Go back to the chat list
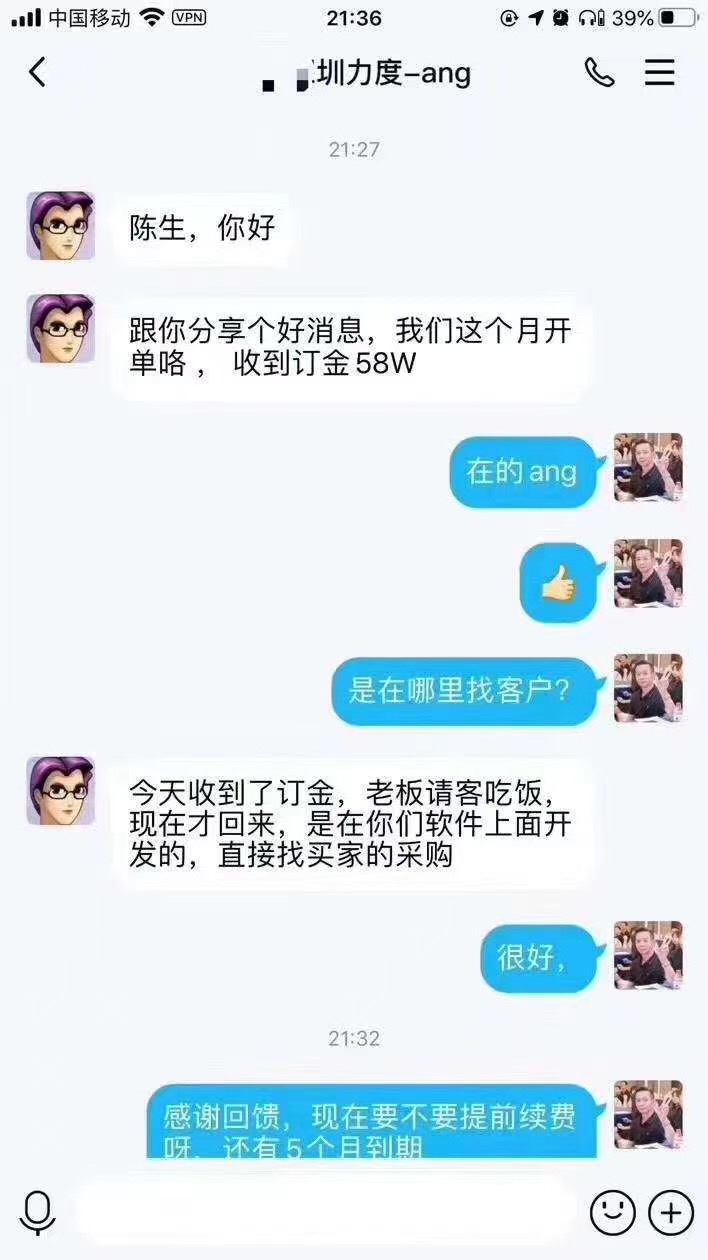This screenshot has height=1260, width=708. (x=37, y=72)
